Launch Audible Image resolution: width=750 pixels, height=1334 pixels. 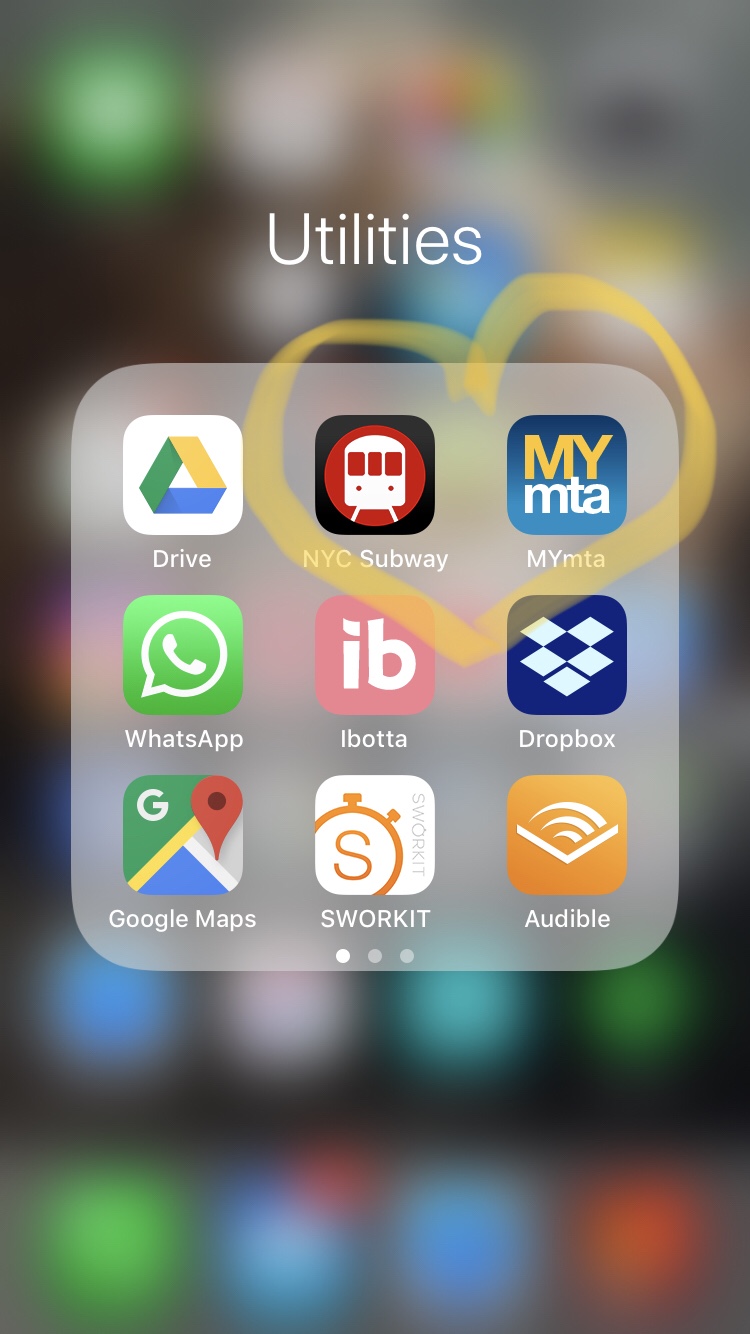(567, 835)
